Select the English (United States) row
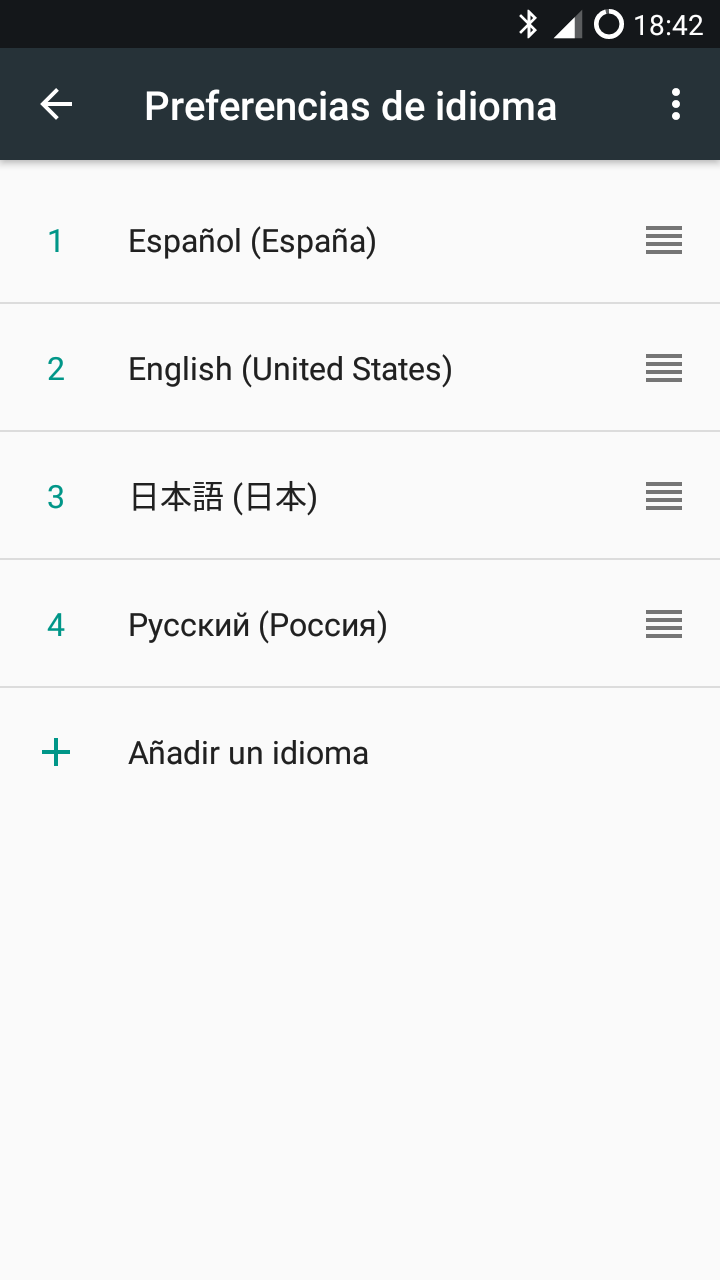This screenshot has width=720, height=1280. 360,368
